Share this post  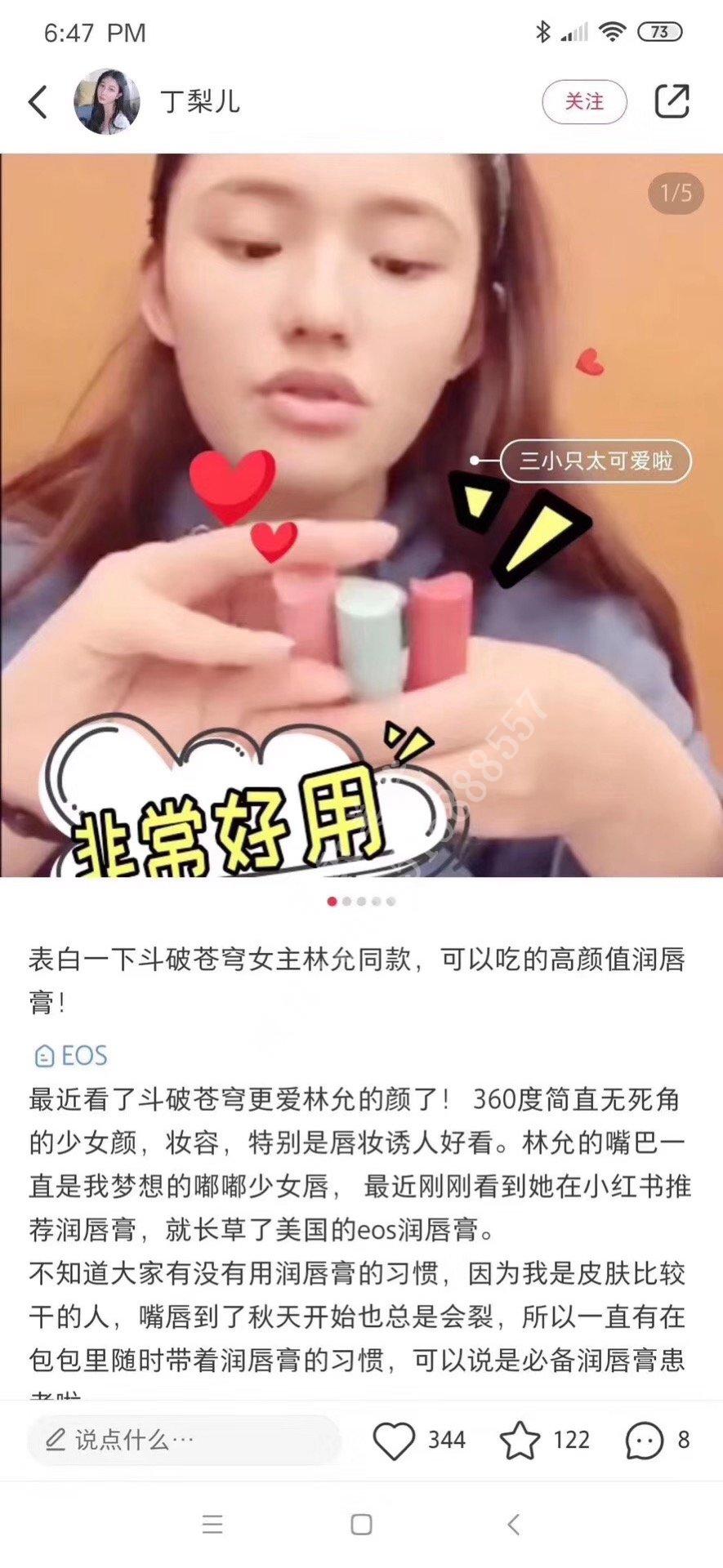click(672, 102)
